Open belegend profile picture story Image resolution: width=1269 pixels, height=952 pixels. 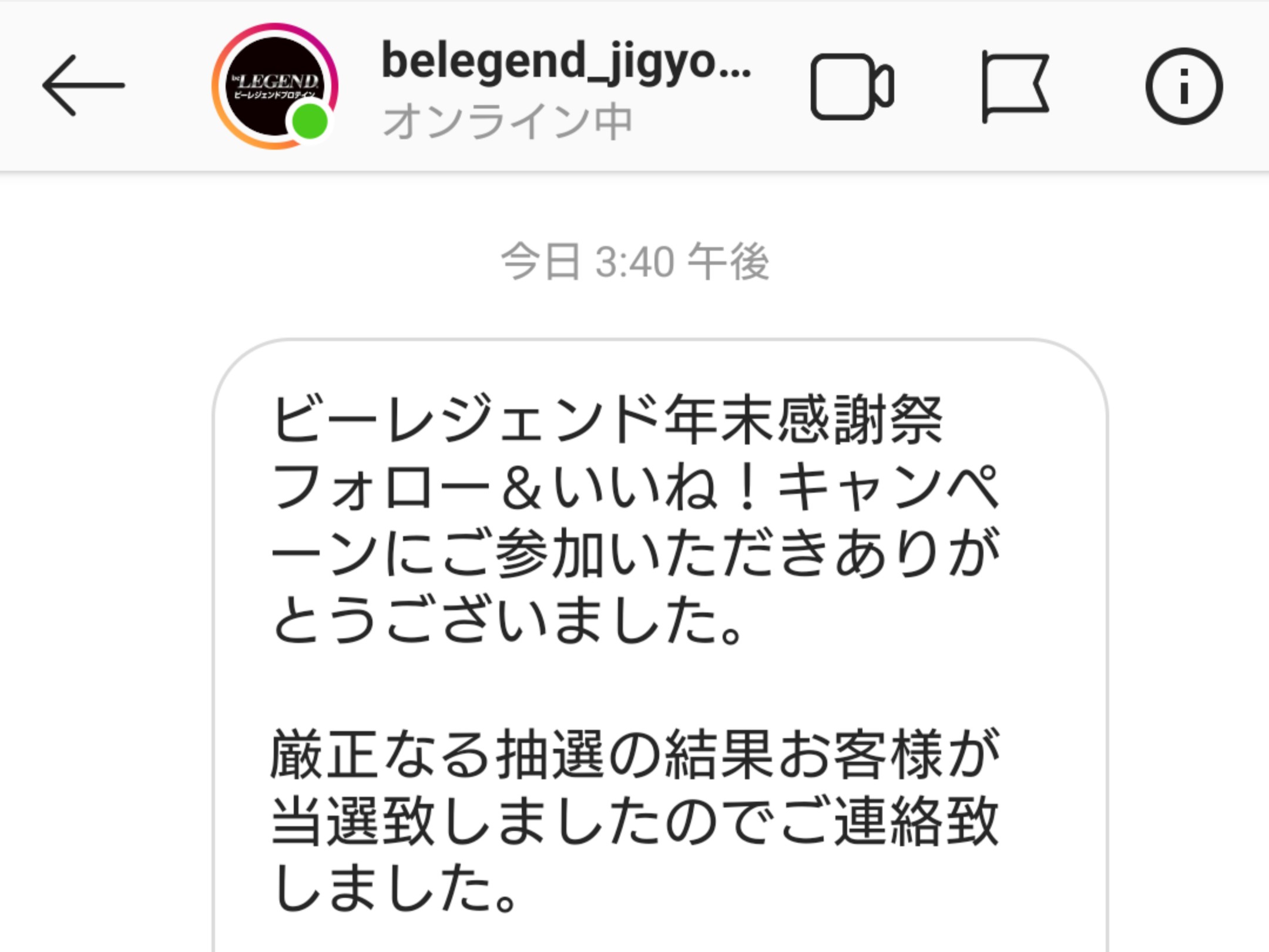275,86
